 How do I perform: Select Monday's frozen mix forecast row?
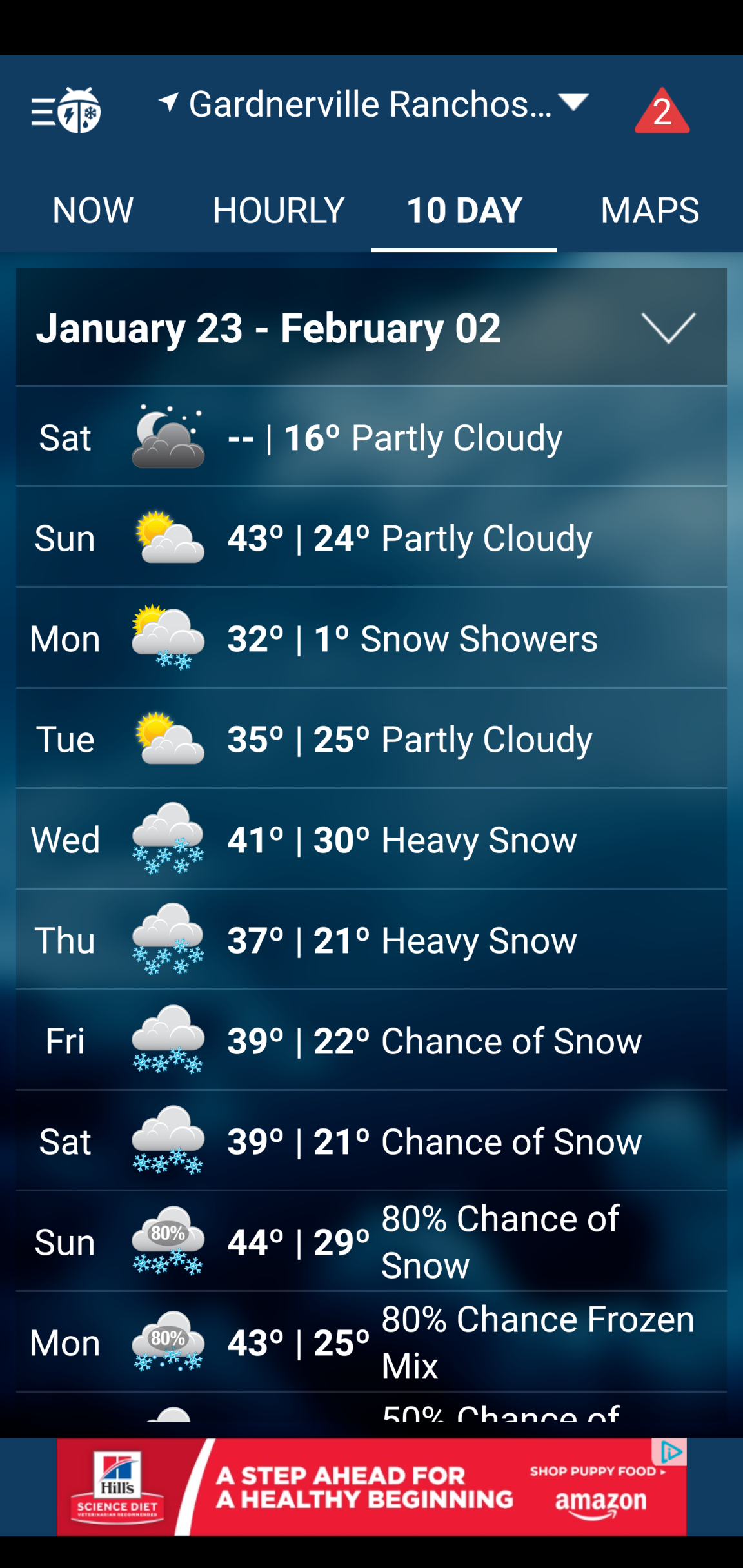[x=371, y=1342]
